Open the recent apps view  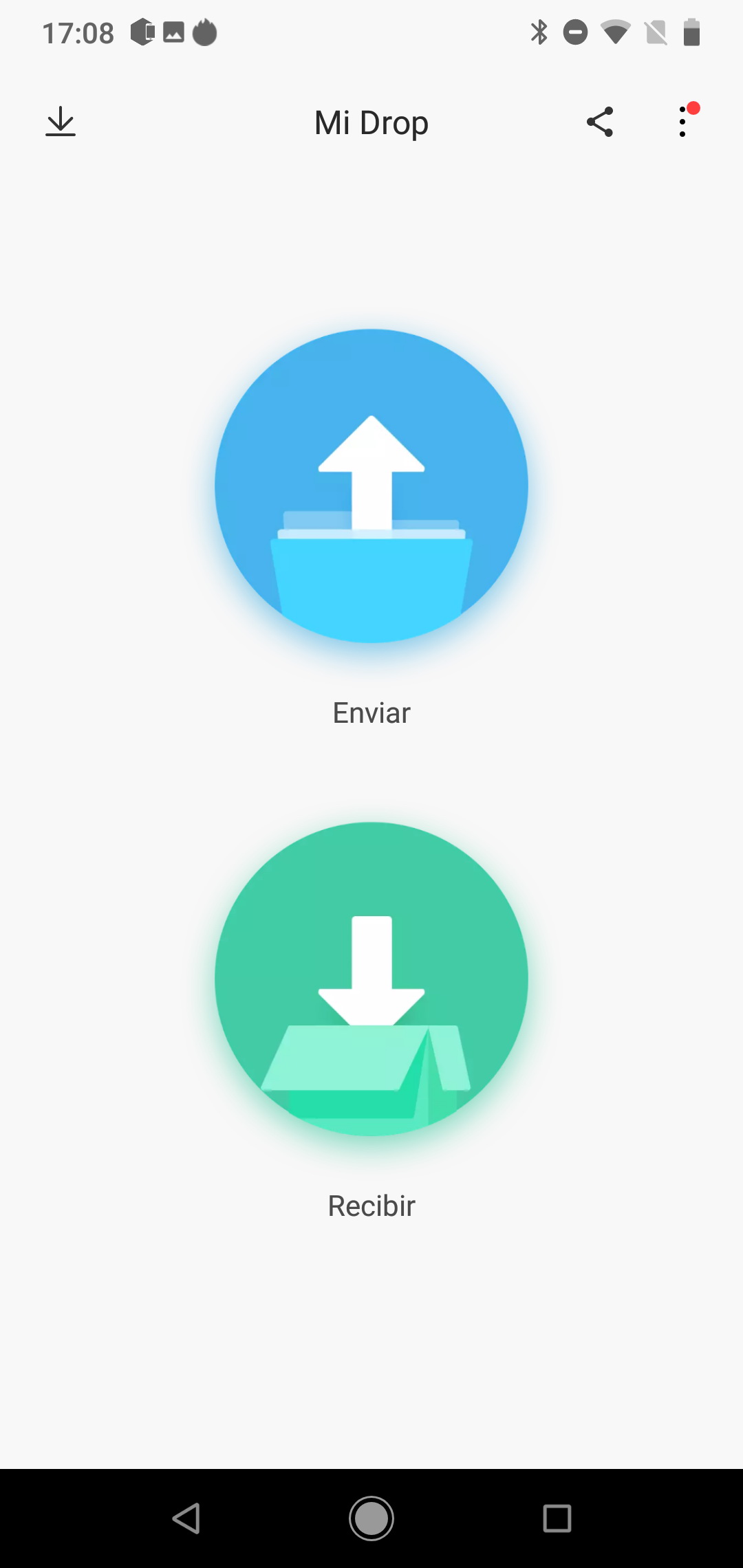click(557, 1518)
